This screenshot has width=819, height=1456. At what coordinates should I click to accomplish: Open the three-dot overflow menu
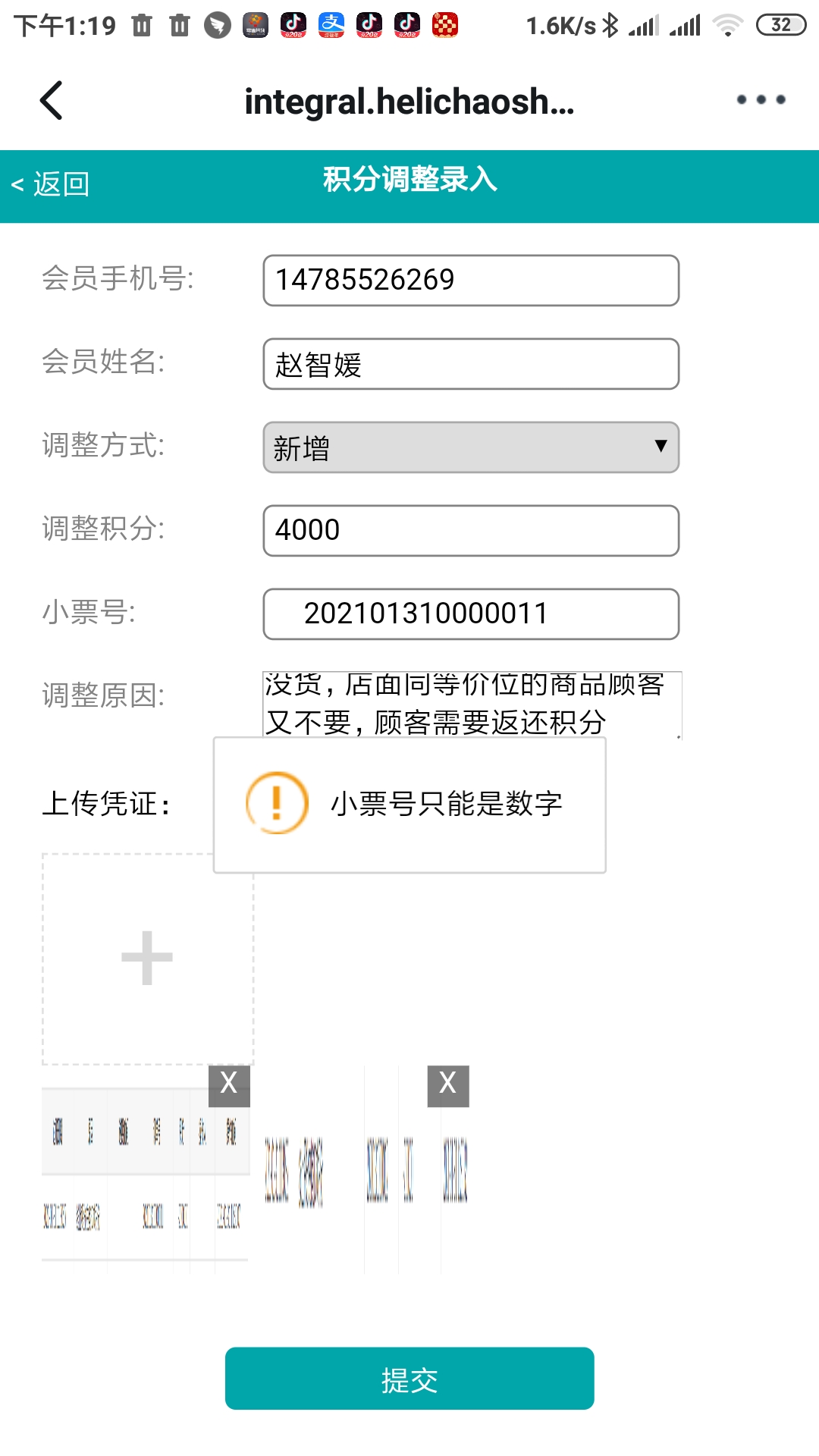coord(761,100)
